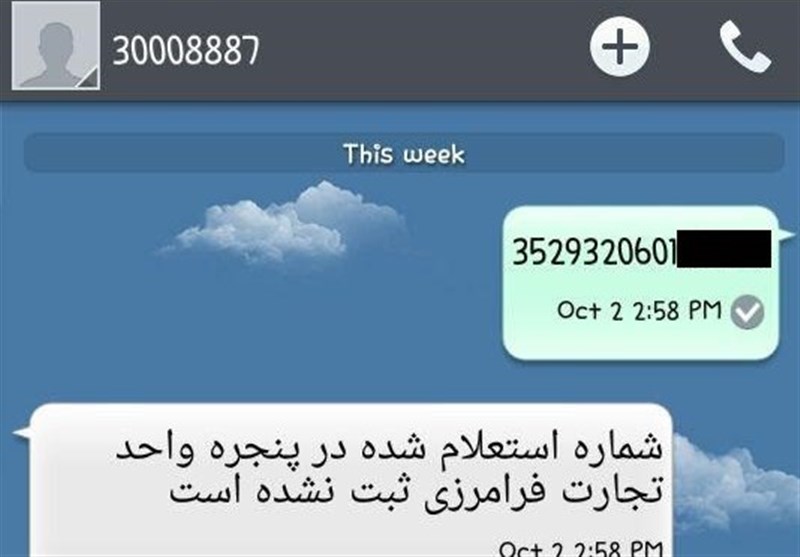Open the contact avatar for 30008887
Image resolution: width=800 pixels, height=557 pixels.
tap(55, 46)
